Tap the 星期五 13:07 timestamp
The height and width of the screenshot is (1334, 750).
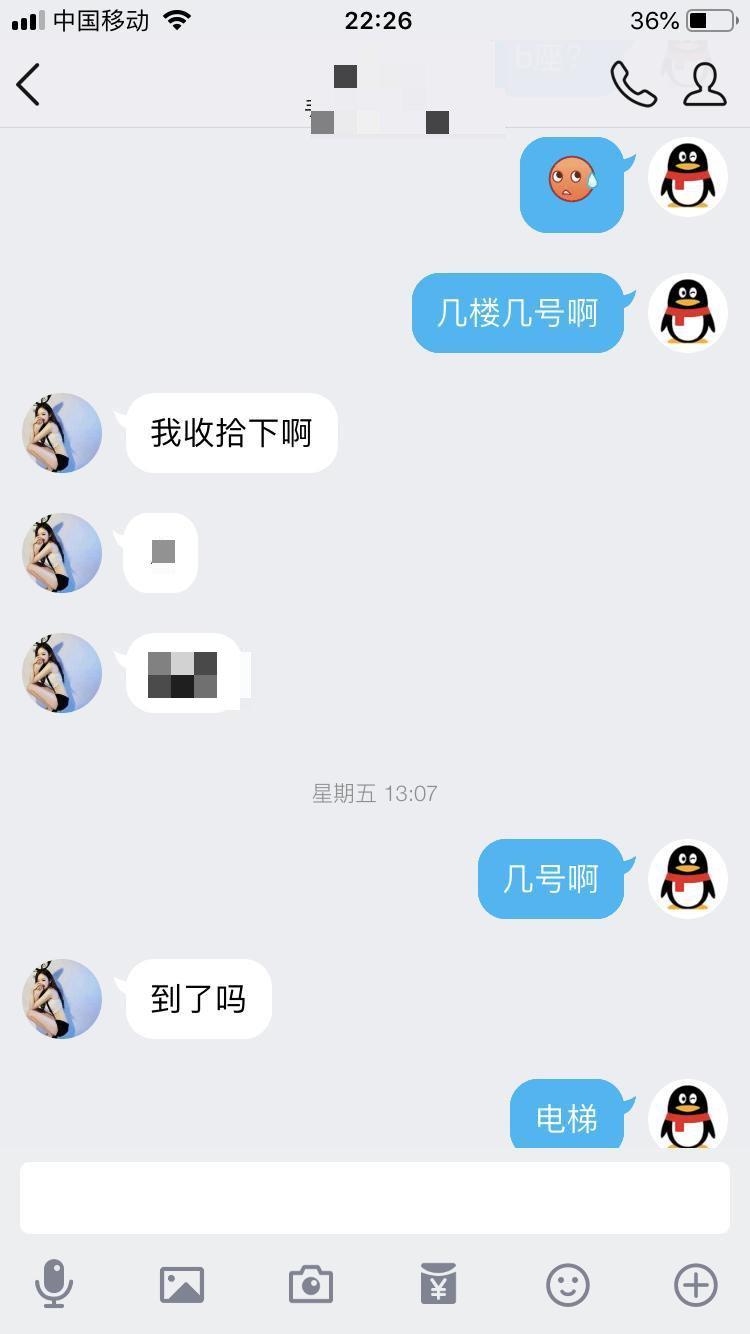tap(375, 793)
